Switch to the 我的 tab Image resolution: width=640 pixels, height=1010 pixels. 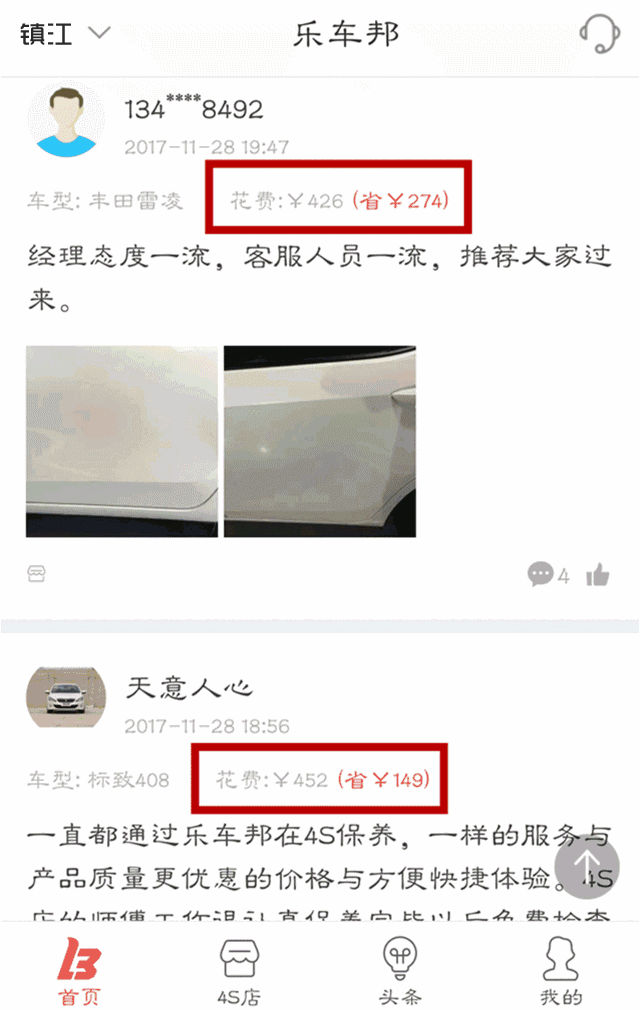pyautogui.click(x=560, y=970)
